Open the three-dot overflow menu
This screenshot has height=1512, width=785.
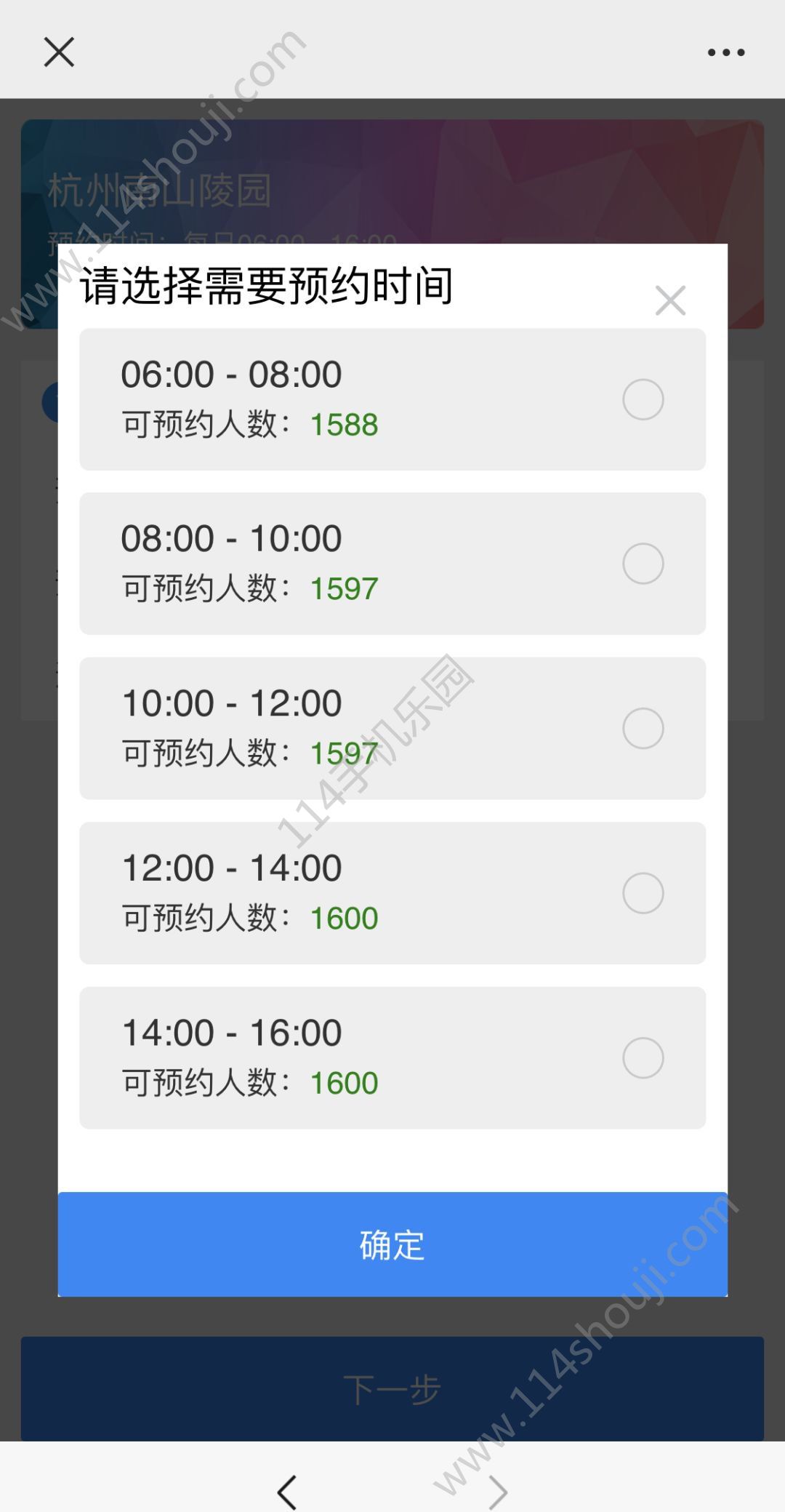(726, 52)
